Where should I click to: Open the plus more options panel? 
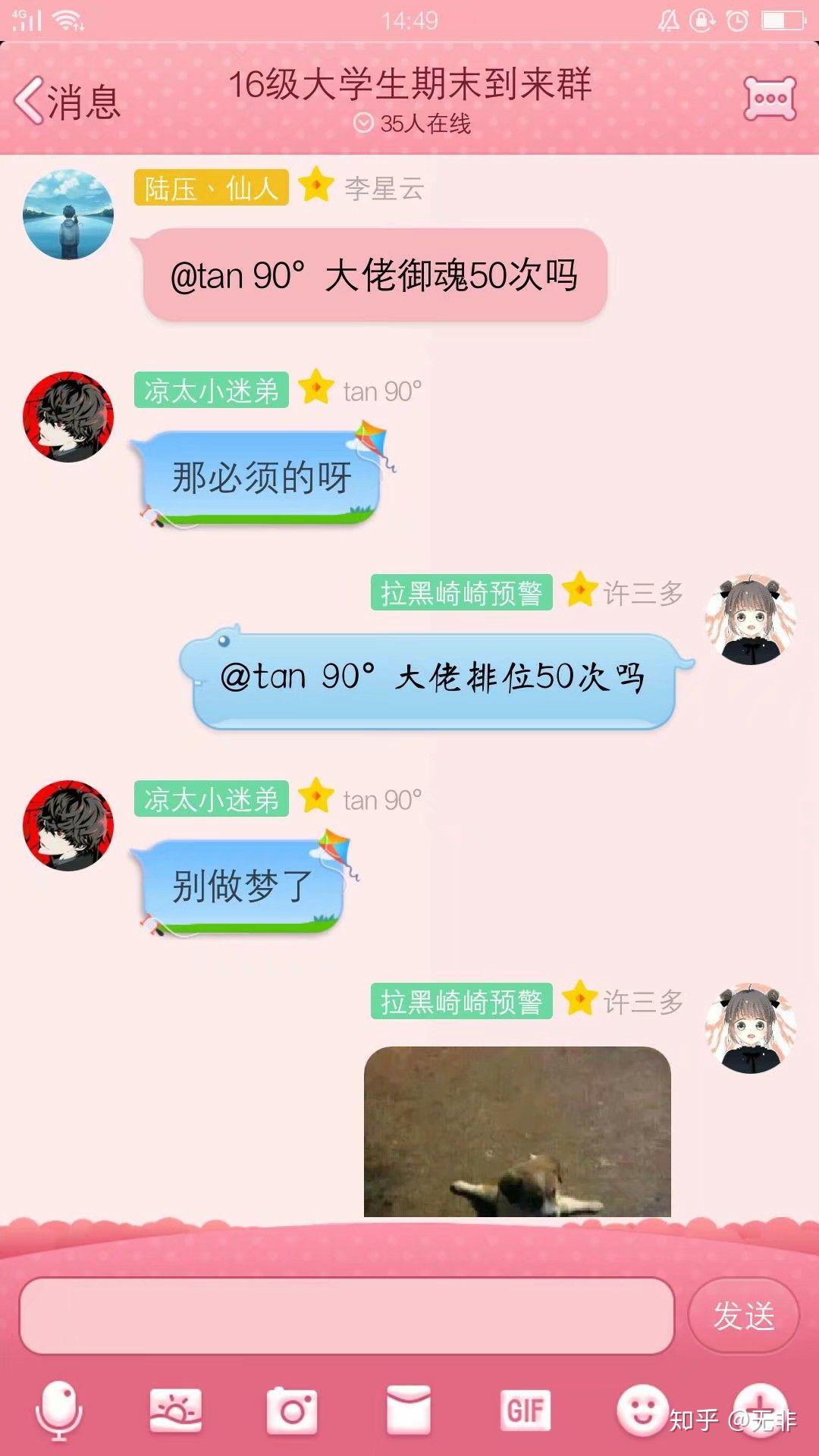(x=761, y=1409)
